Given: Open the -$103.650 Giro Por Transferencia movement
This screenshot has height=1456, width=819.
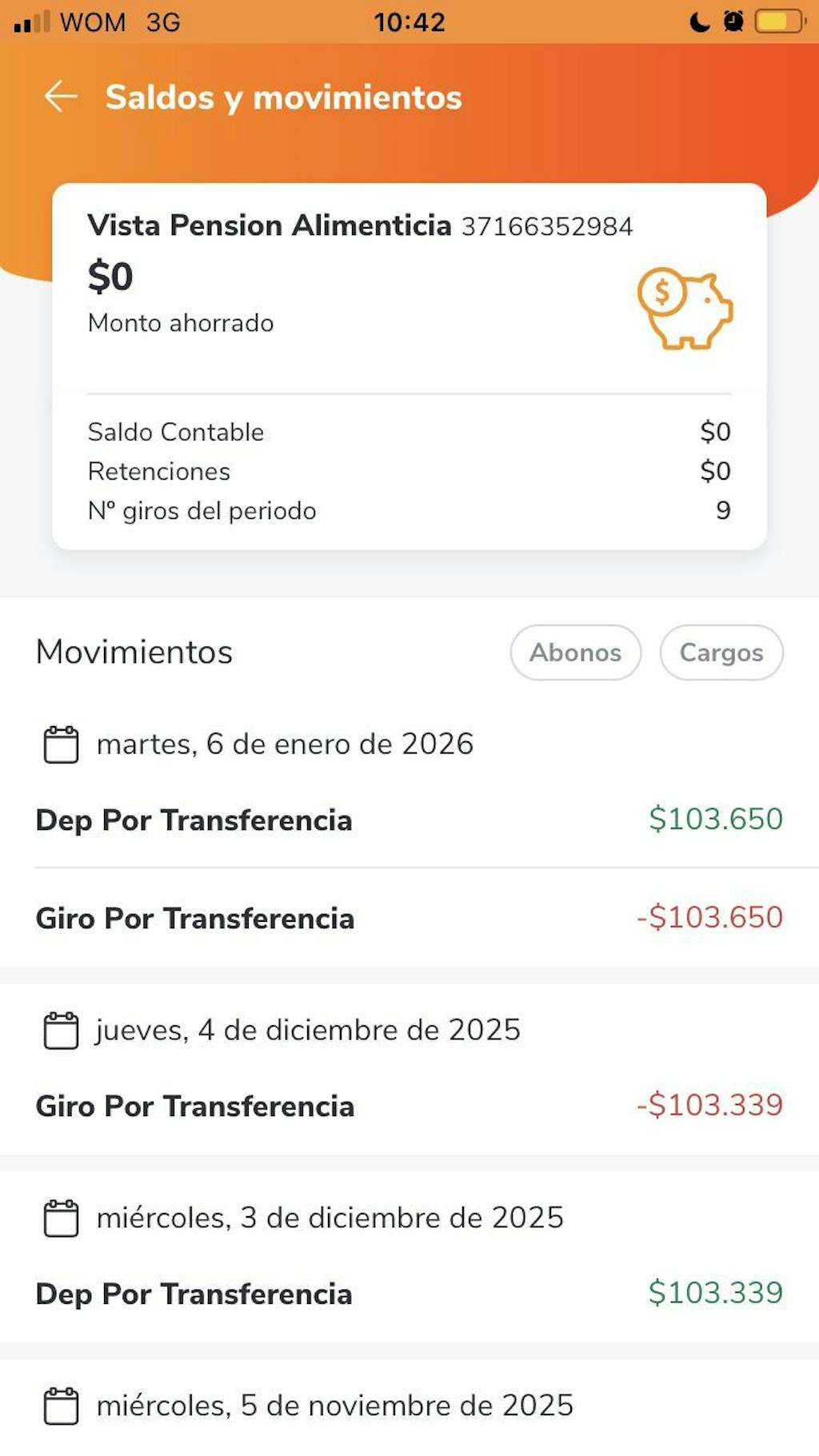Looking at the screenshot, I should [409, 918].
